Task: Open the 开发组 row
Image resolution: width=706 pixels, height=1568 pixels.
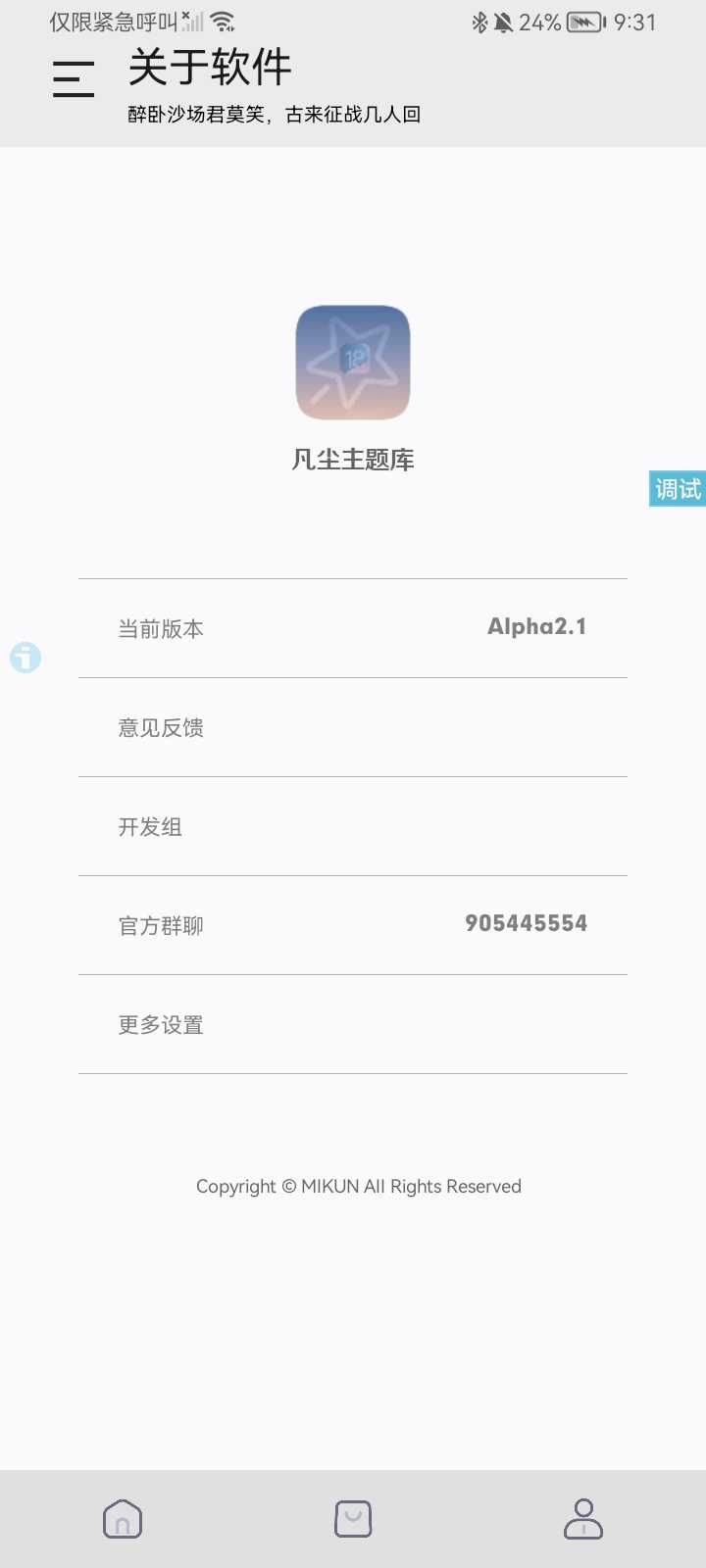Action: 353,826
